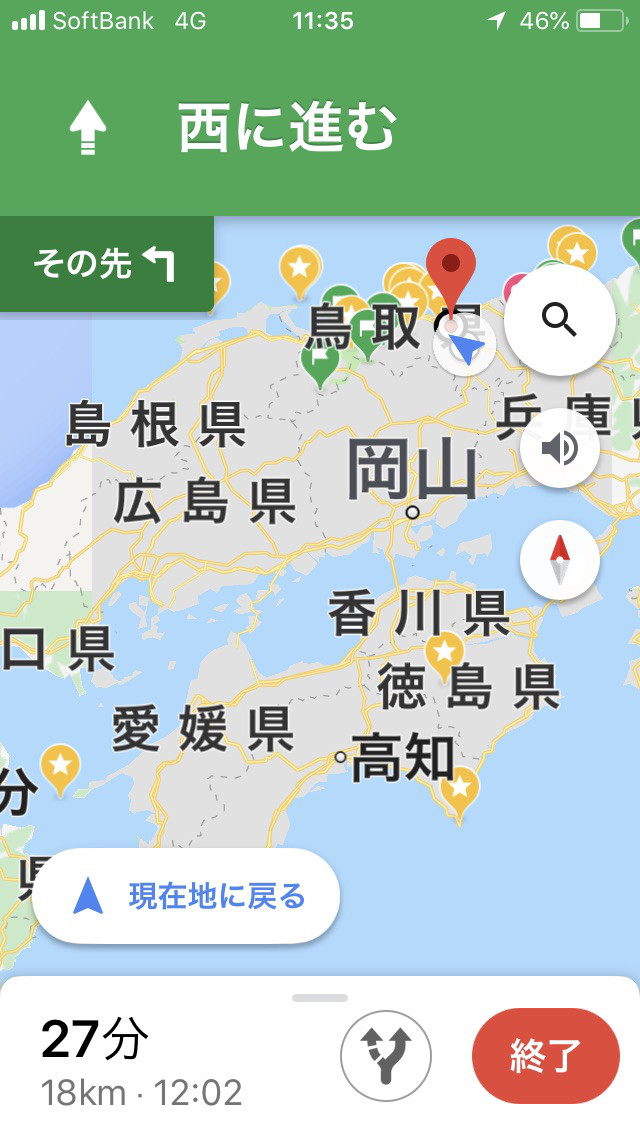The height and width of the screenshot is (1136, 640).
Task: Open the search button on the map
Action: pos(559,320)
